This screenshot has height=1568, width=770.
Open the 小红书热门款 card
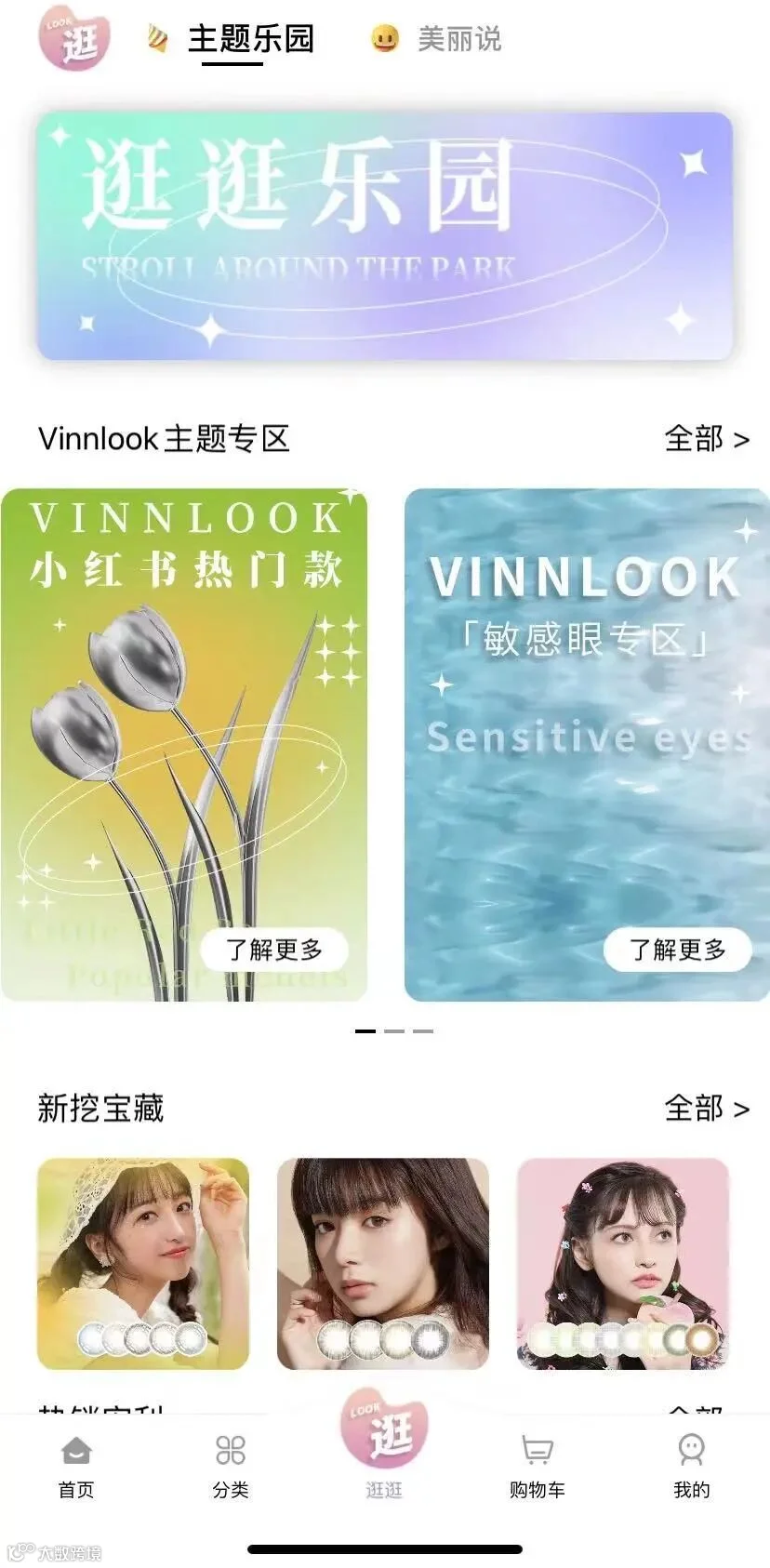184,744
